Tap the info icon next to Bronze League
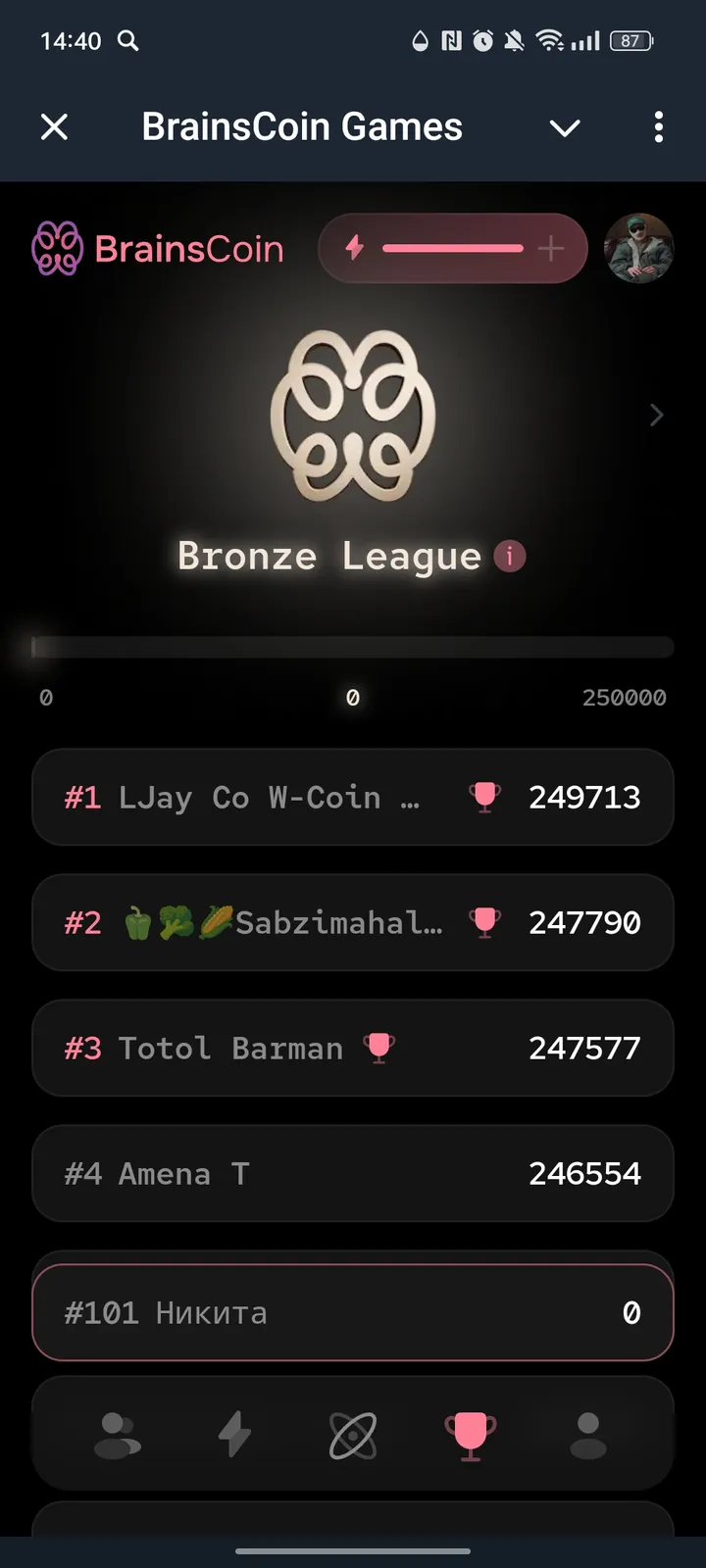This screenshot has height=1568, width=706. coord(509,557)
